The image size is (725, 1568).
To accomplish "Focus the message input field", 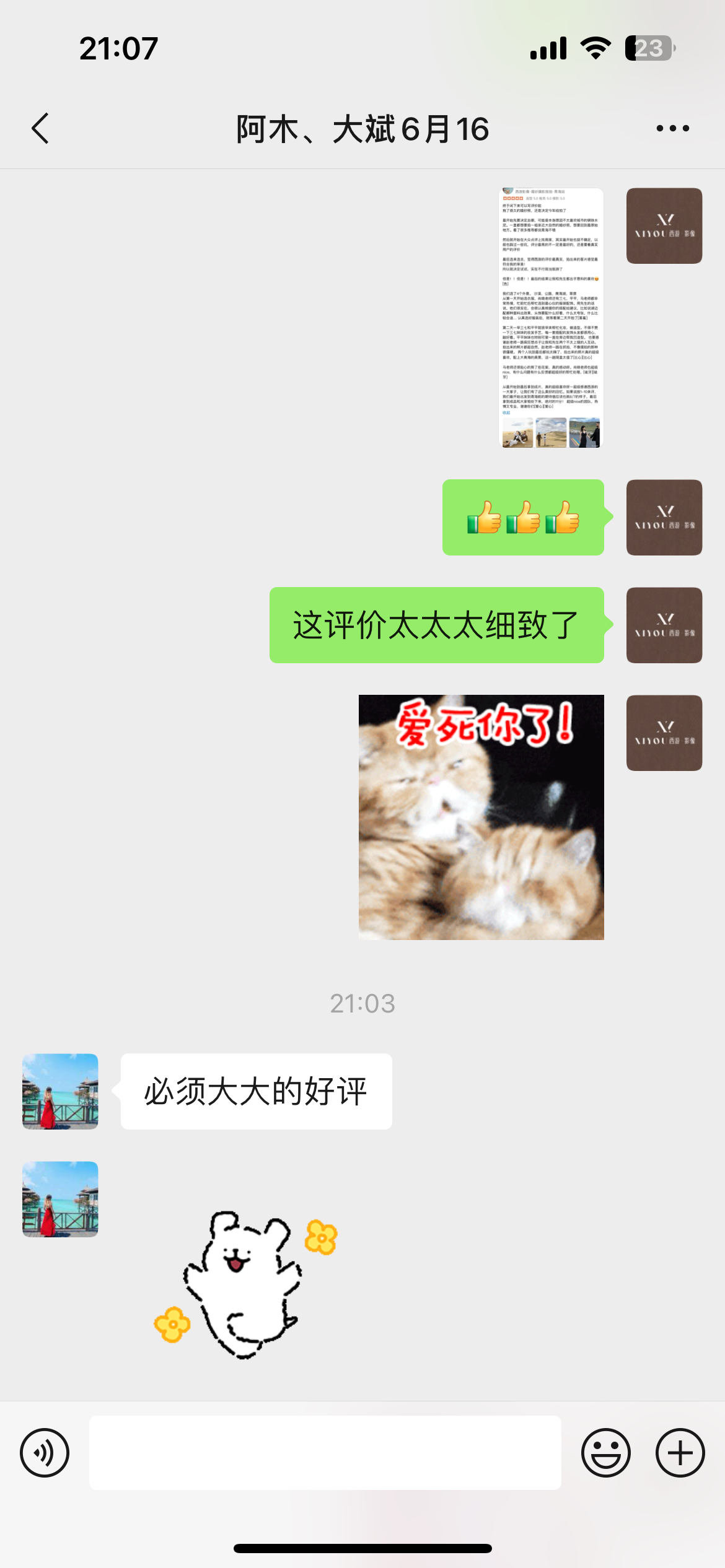I will (x=325, y=1453).
